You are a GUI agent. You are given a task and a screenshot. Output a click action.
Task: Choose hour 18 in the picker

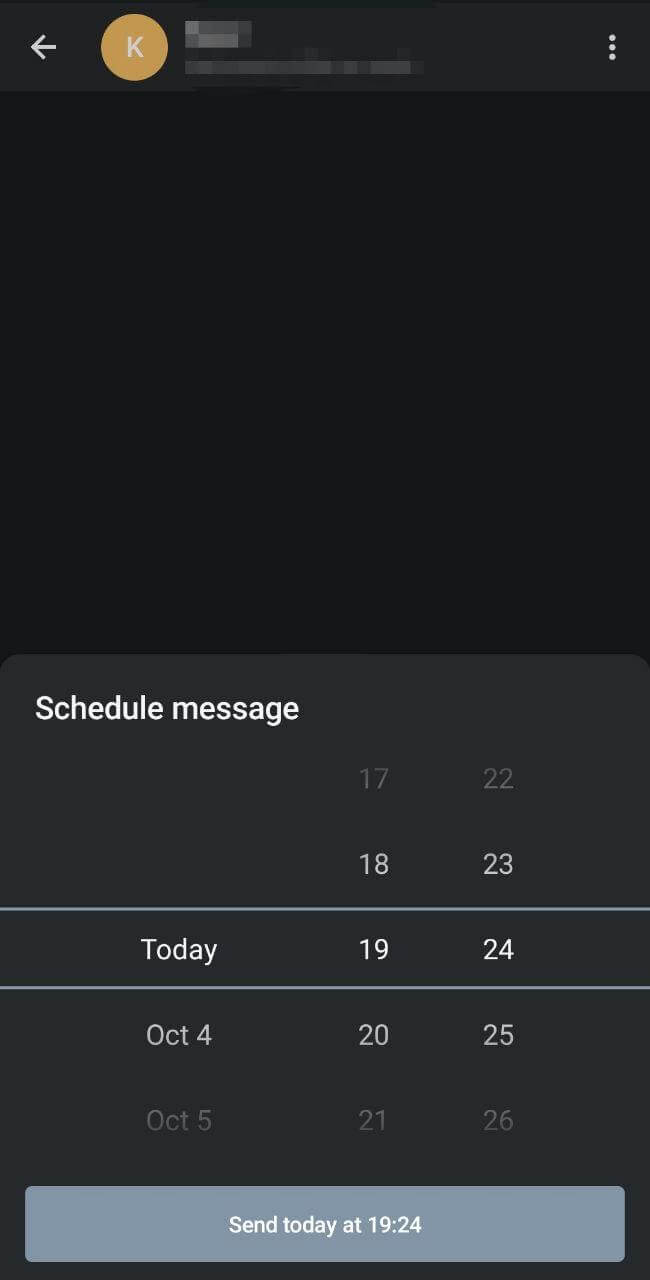373,864
